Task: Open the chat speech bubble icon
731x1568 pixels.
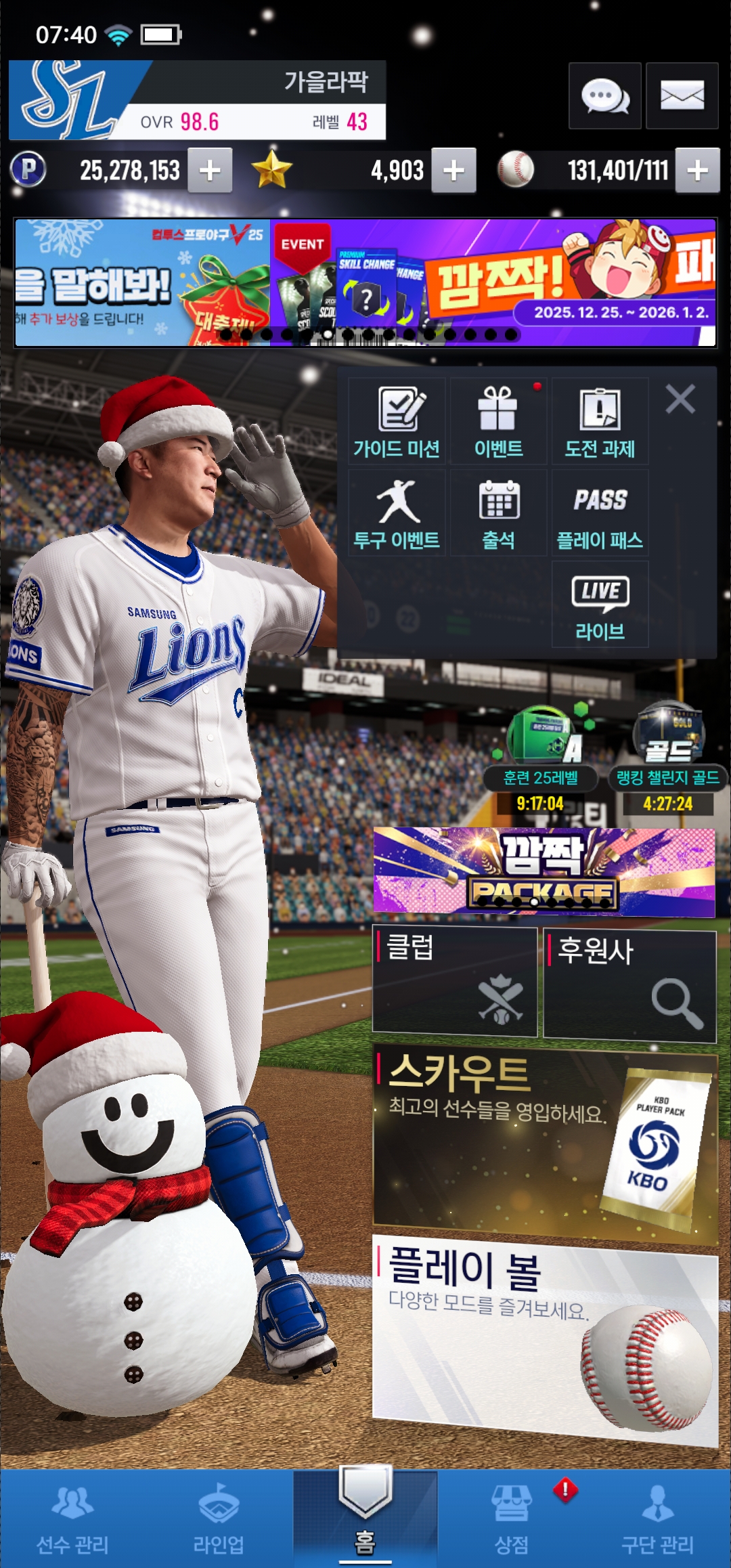Action: (604, 96)
